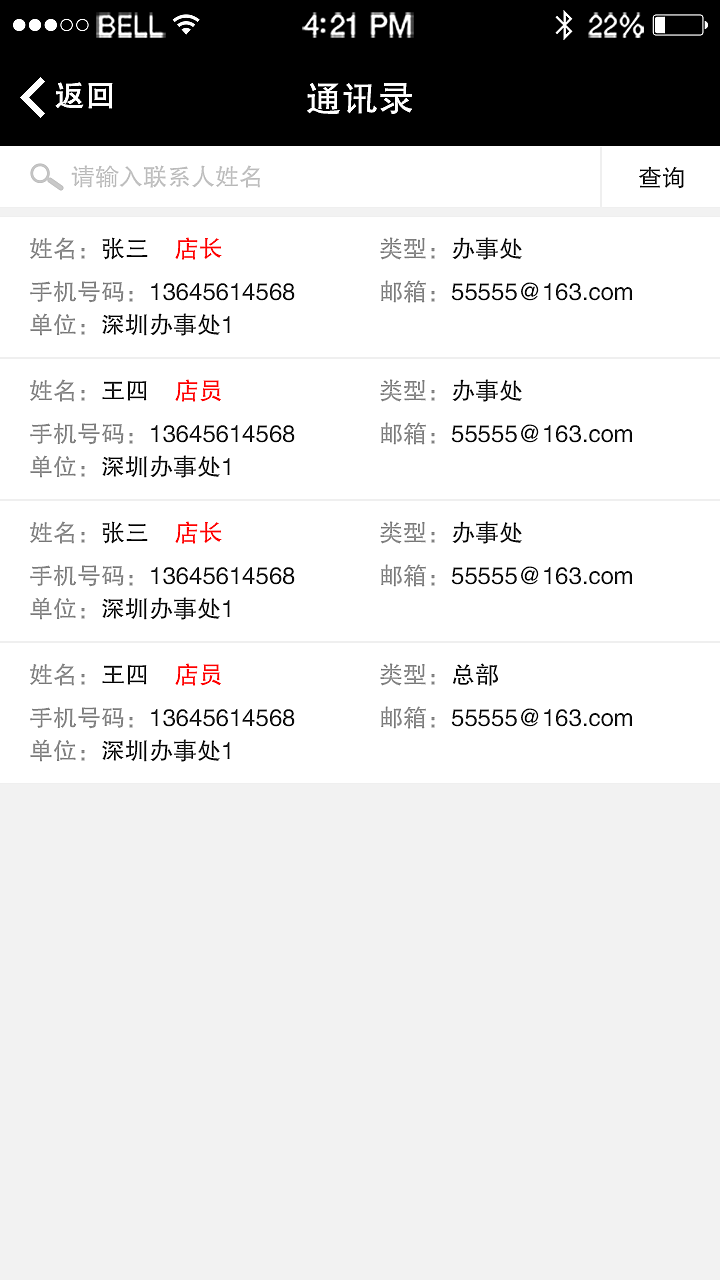720x1280 pixels.
Task: Click the magnifying glass search icon
Action: coord(46,176)
